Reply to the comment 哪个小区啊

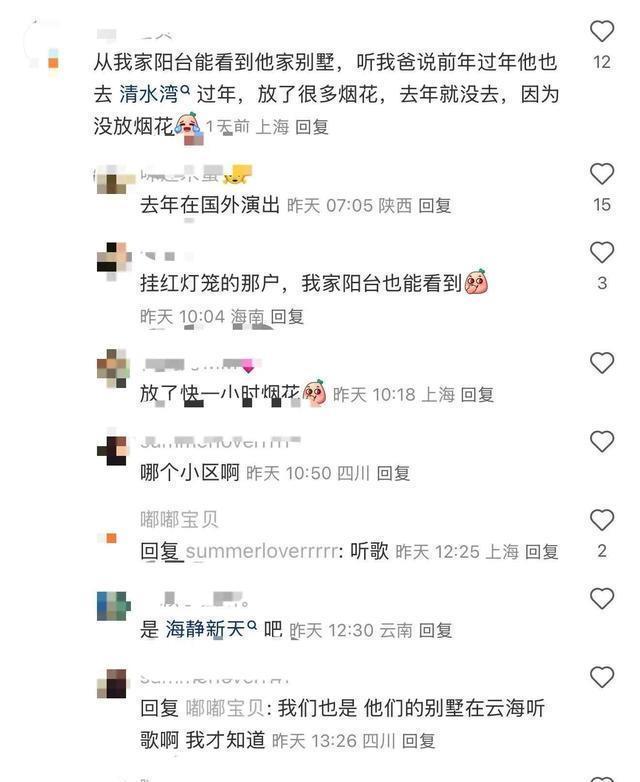pos(393,474)
